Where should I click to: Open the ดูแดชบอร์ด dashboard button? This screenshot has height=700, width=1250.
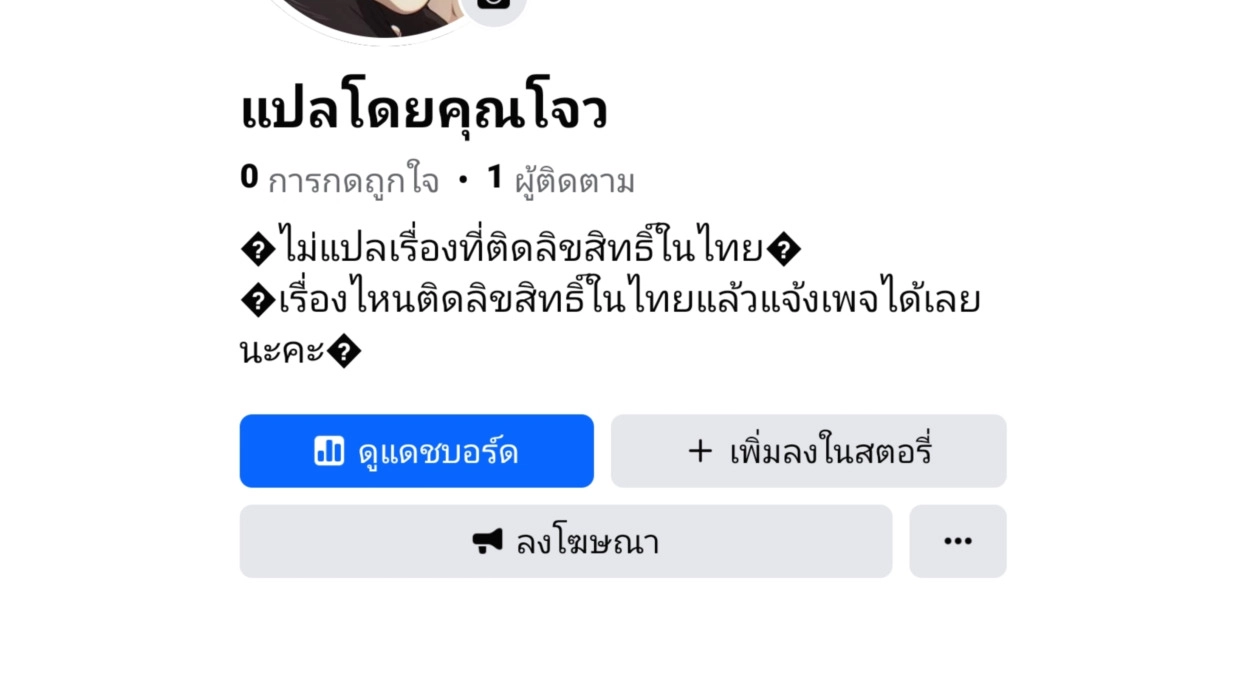pos(416,451)
